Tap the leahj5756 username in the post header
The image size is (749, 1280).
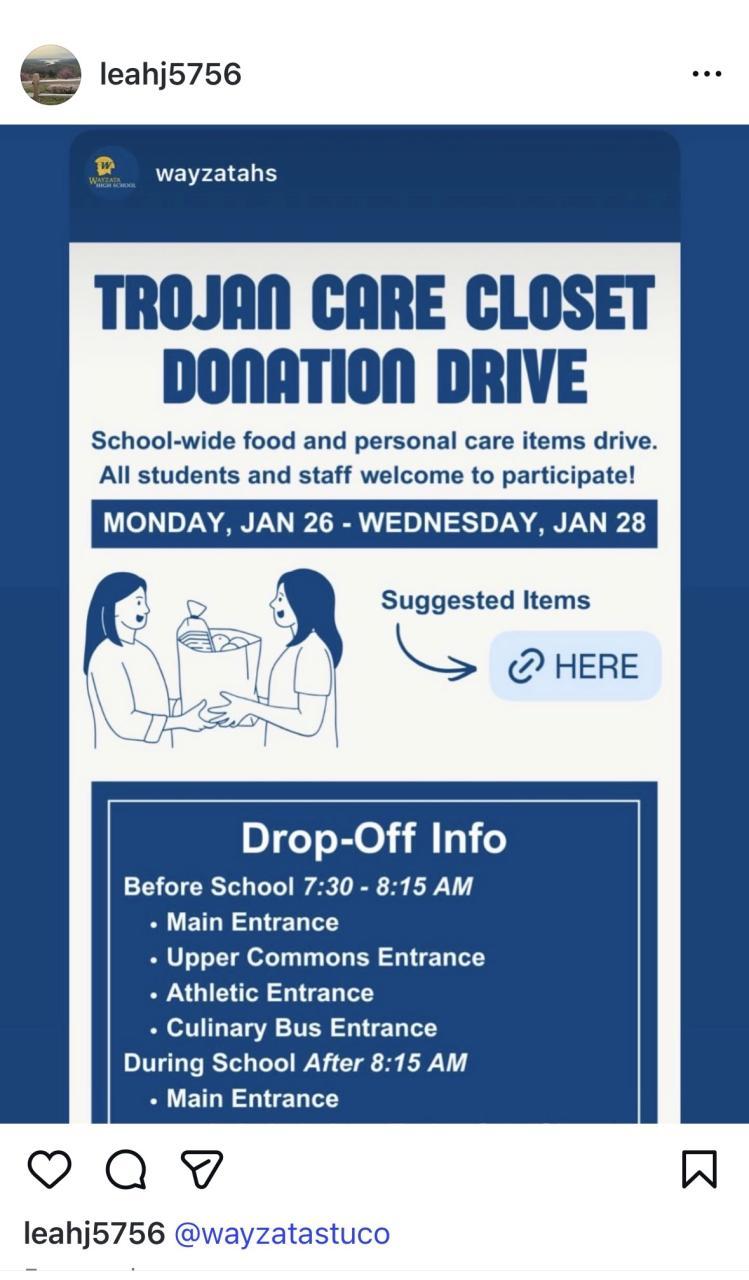pyautogui.click(x=171, y=74)
